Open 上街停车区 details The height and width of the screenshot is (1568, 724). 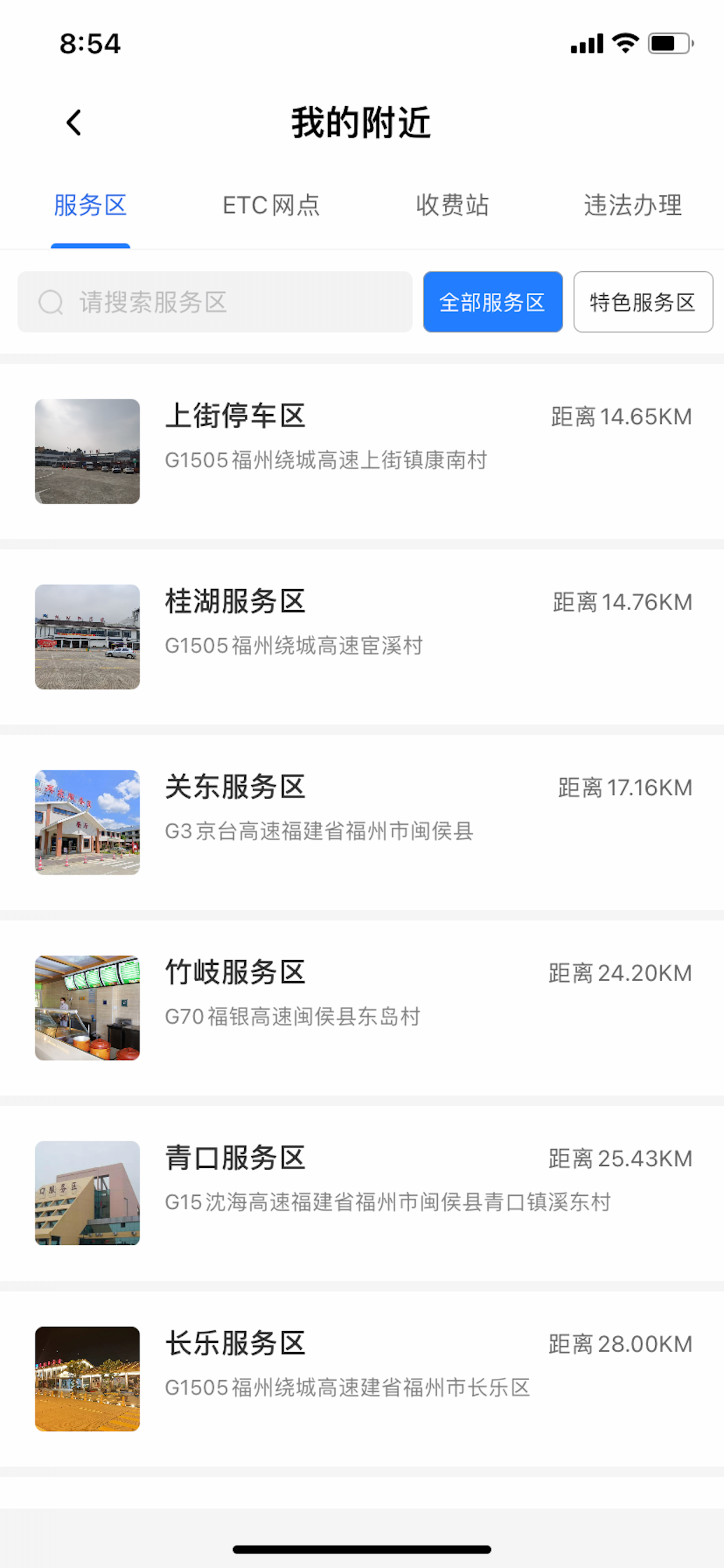(x=362, y=451)
